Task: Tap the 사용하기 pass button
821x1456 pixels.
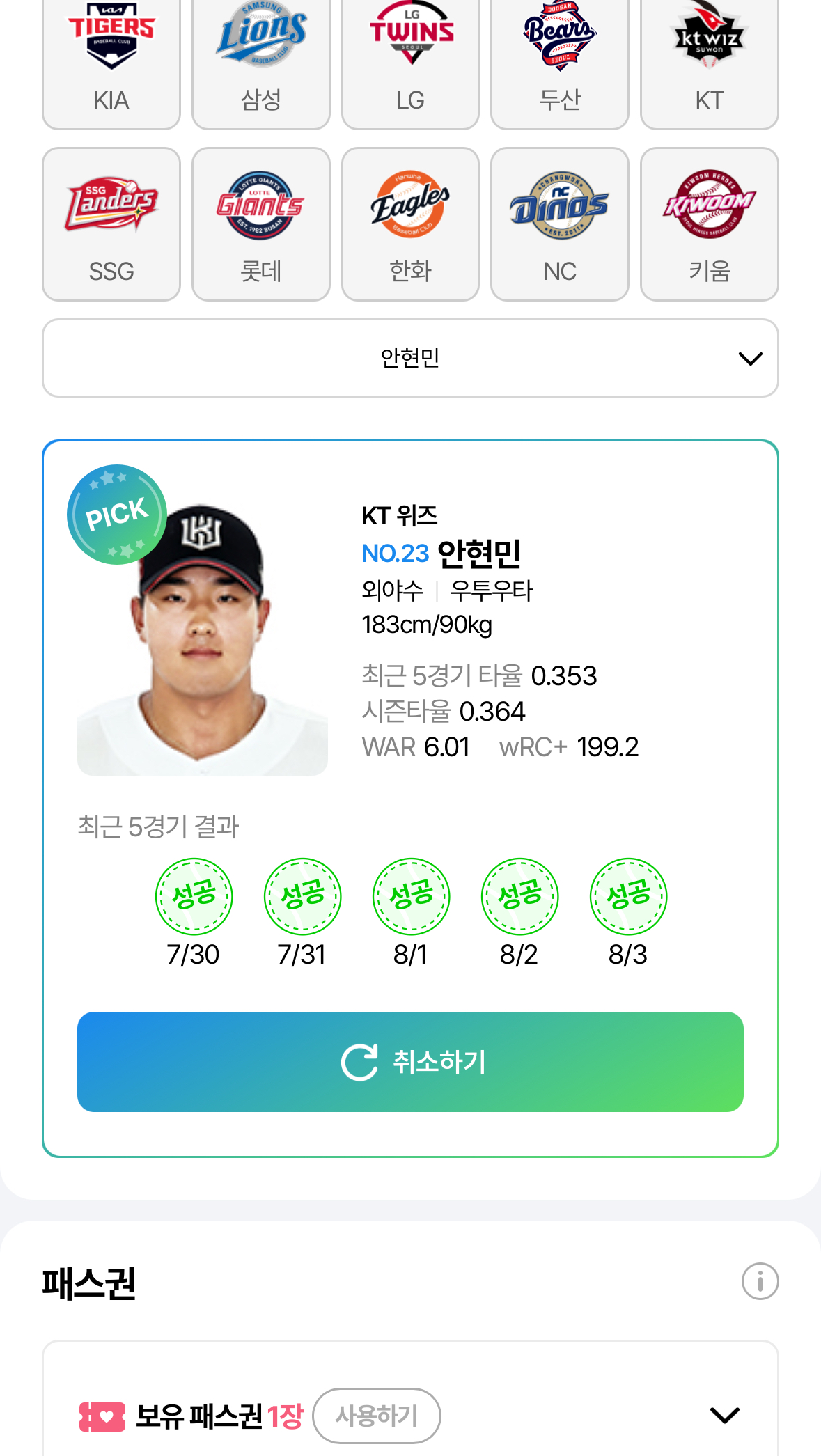Action: pos(377,1416)
